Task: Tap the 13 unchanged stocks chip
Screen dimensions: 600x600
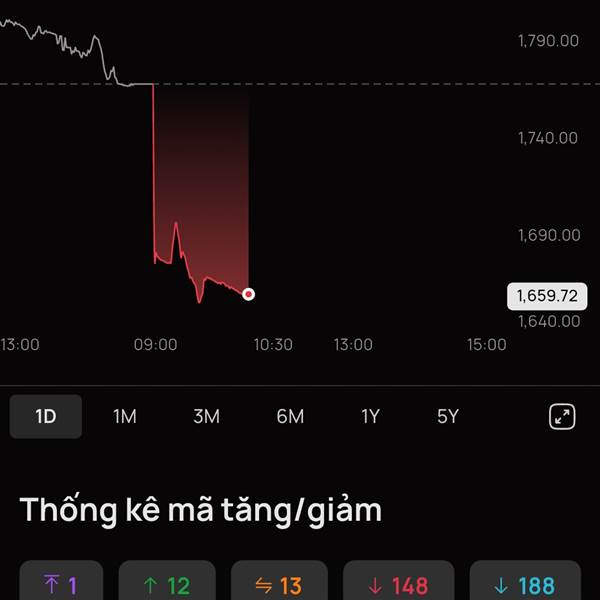Action: point(279,582)
